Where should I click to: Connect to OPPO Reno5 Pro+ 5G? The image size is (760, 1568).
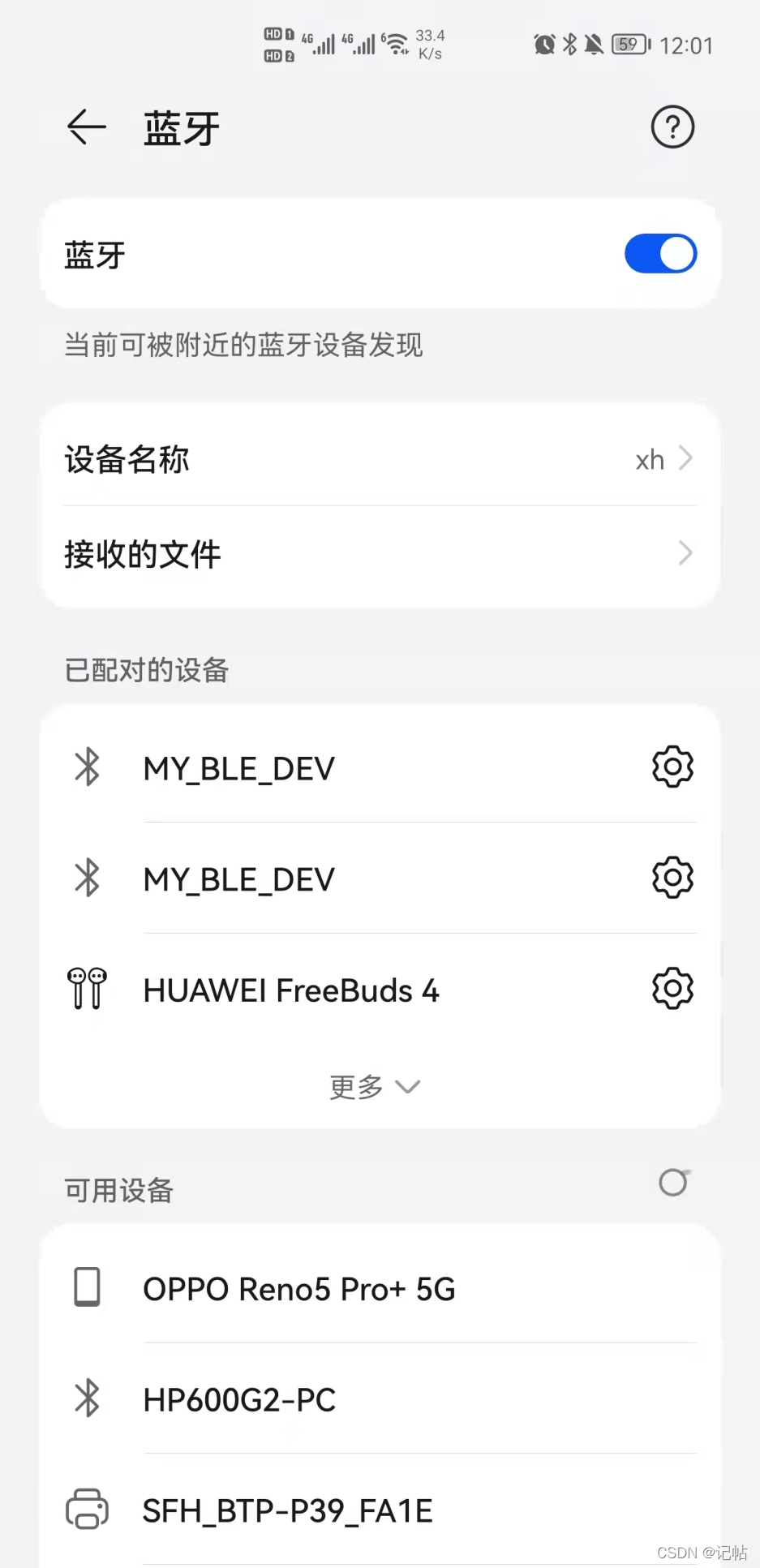coord(298,1289)
